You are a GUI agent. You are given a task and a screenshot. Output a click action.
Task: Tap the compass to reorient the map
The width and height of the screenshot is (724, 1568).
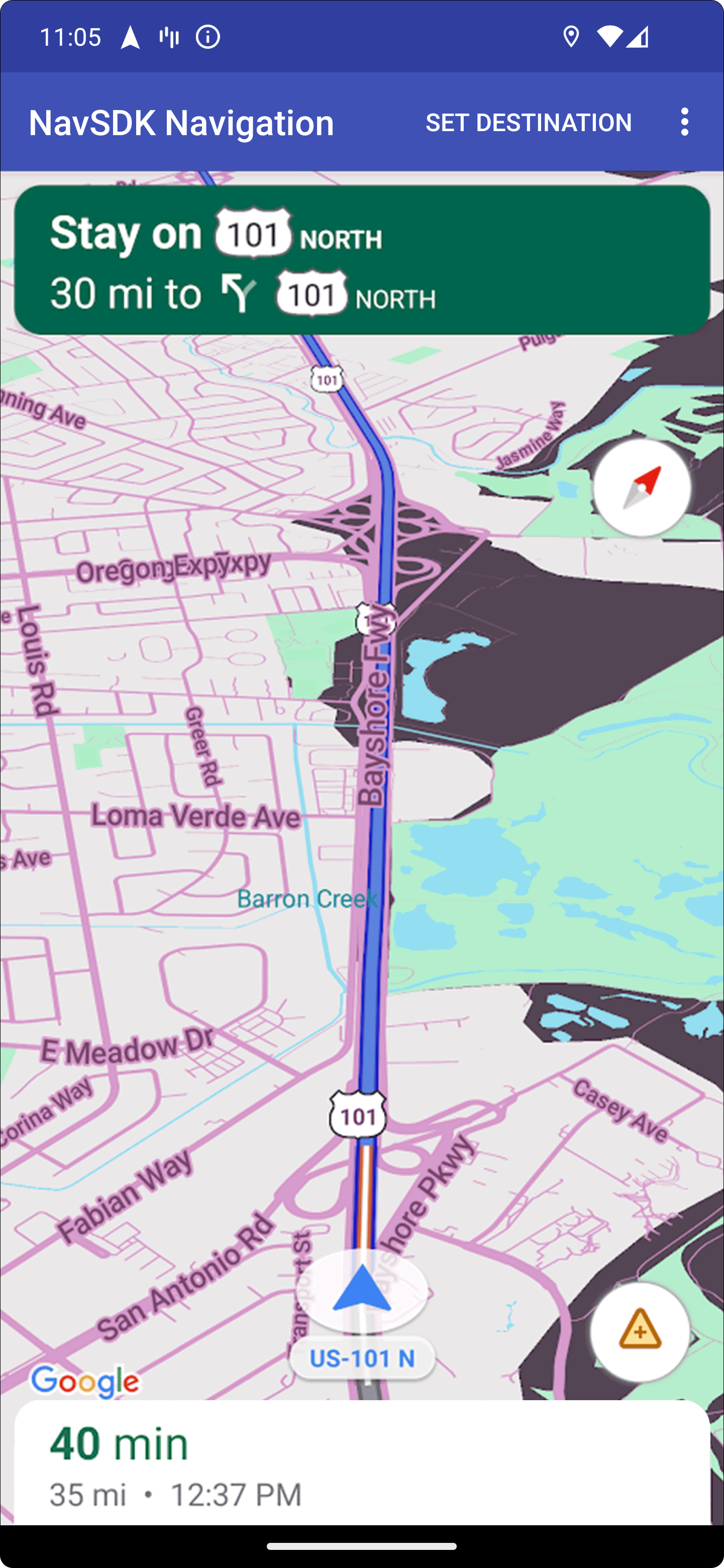point(642,487)
